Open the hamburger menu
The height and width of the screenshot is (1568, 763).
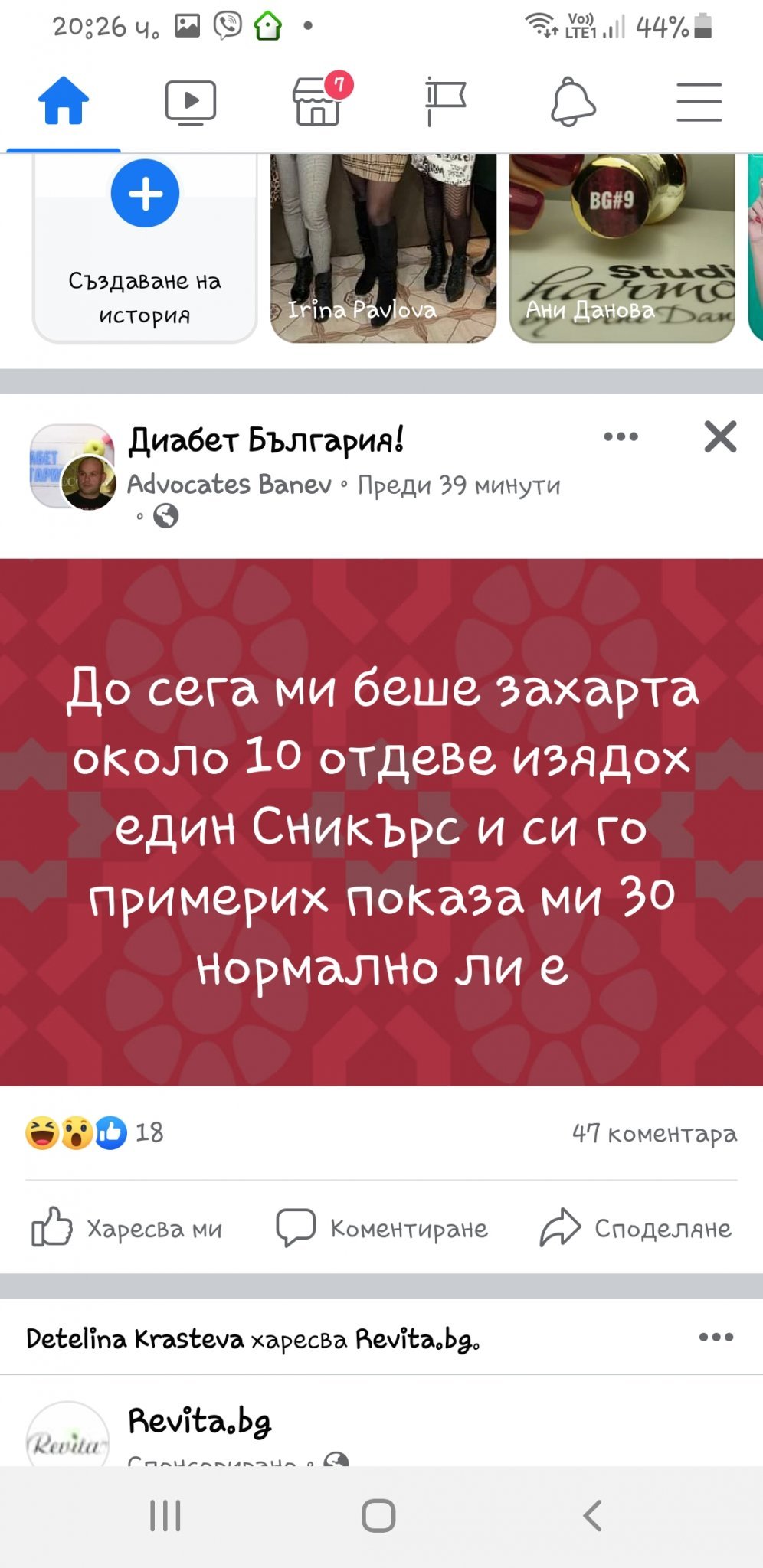[699, 103]
